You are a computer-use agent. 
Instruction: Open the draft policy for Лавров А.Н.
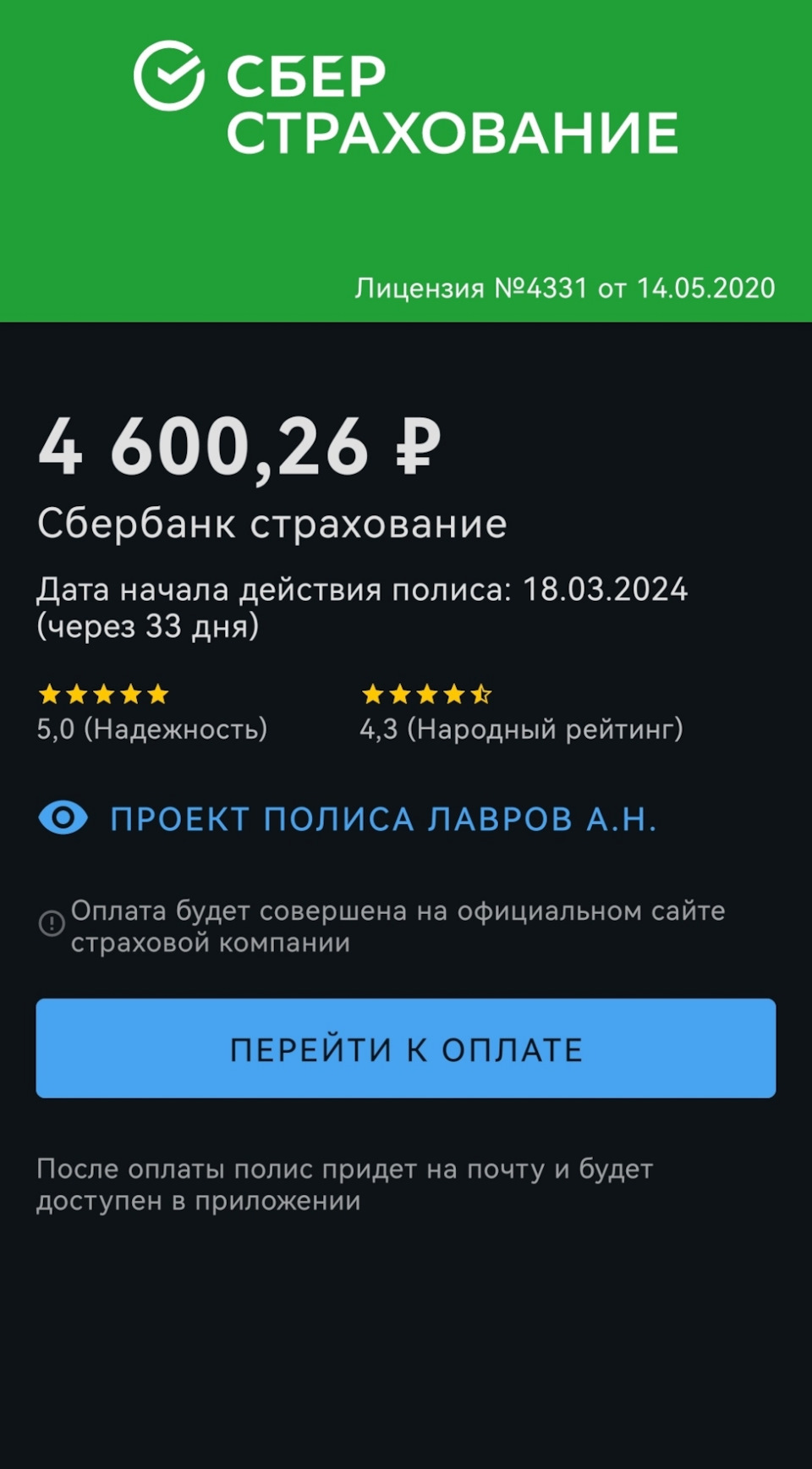[382, 819]
